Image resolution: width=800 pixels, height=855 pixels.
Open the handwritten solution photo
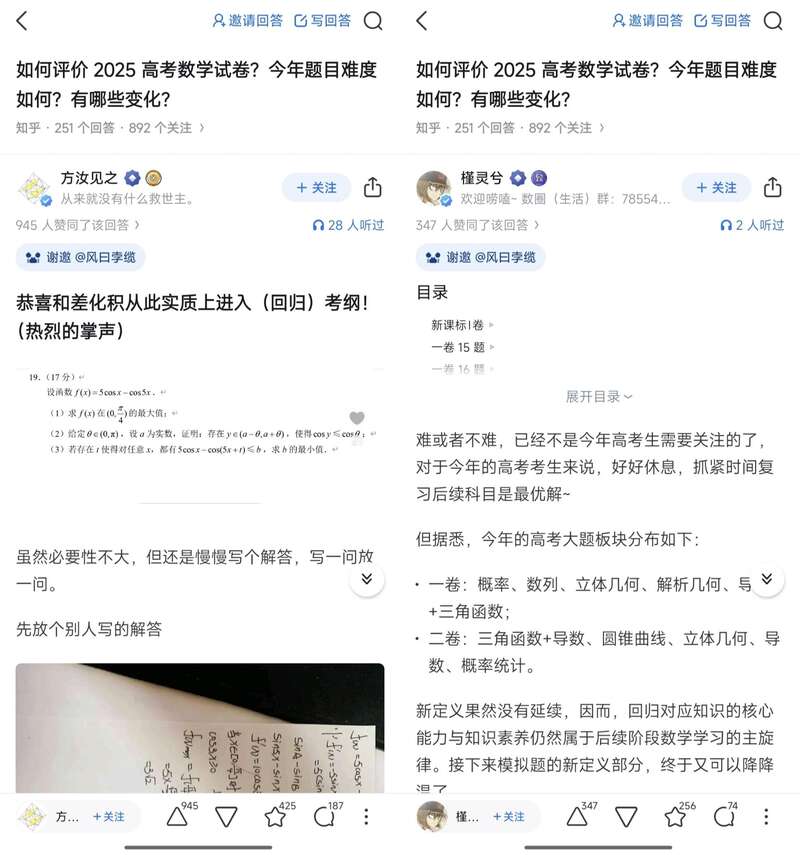(x=200, y=728)
